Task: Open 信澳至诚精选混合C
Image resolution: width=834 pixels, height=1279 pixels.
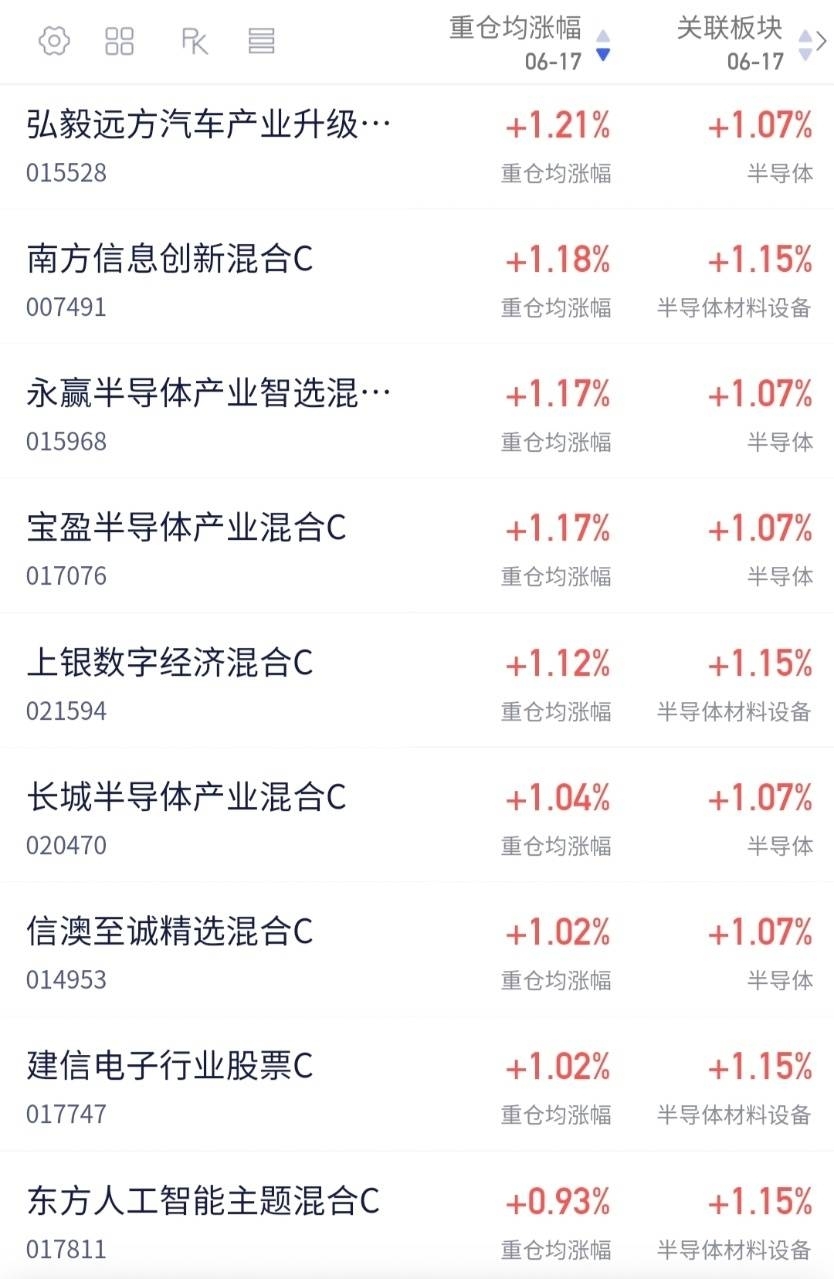Action: coord(417,951)
